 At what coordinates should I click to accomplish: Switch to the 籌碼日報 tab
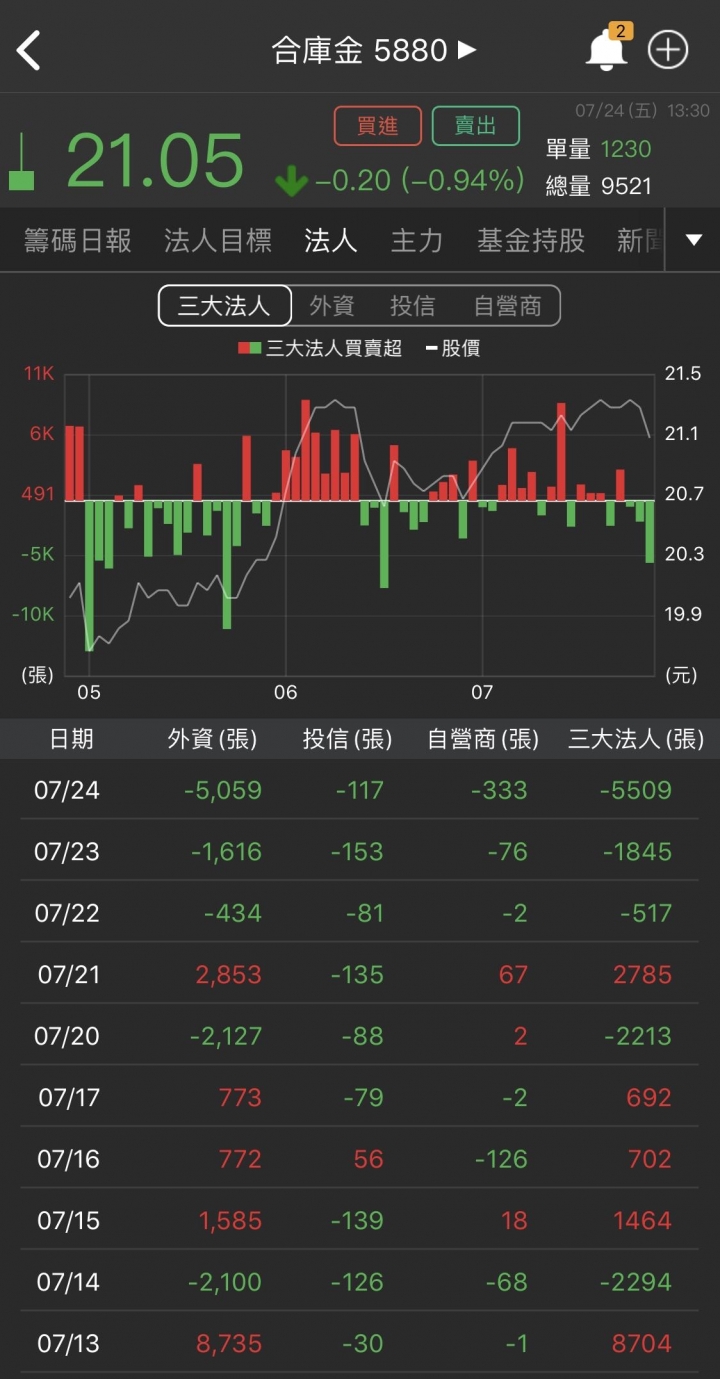coord(78,240)
